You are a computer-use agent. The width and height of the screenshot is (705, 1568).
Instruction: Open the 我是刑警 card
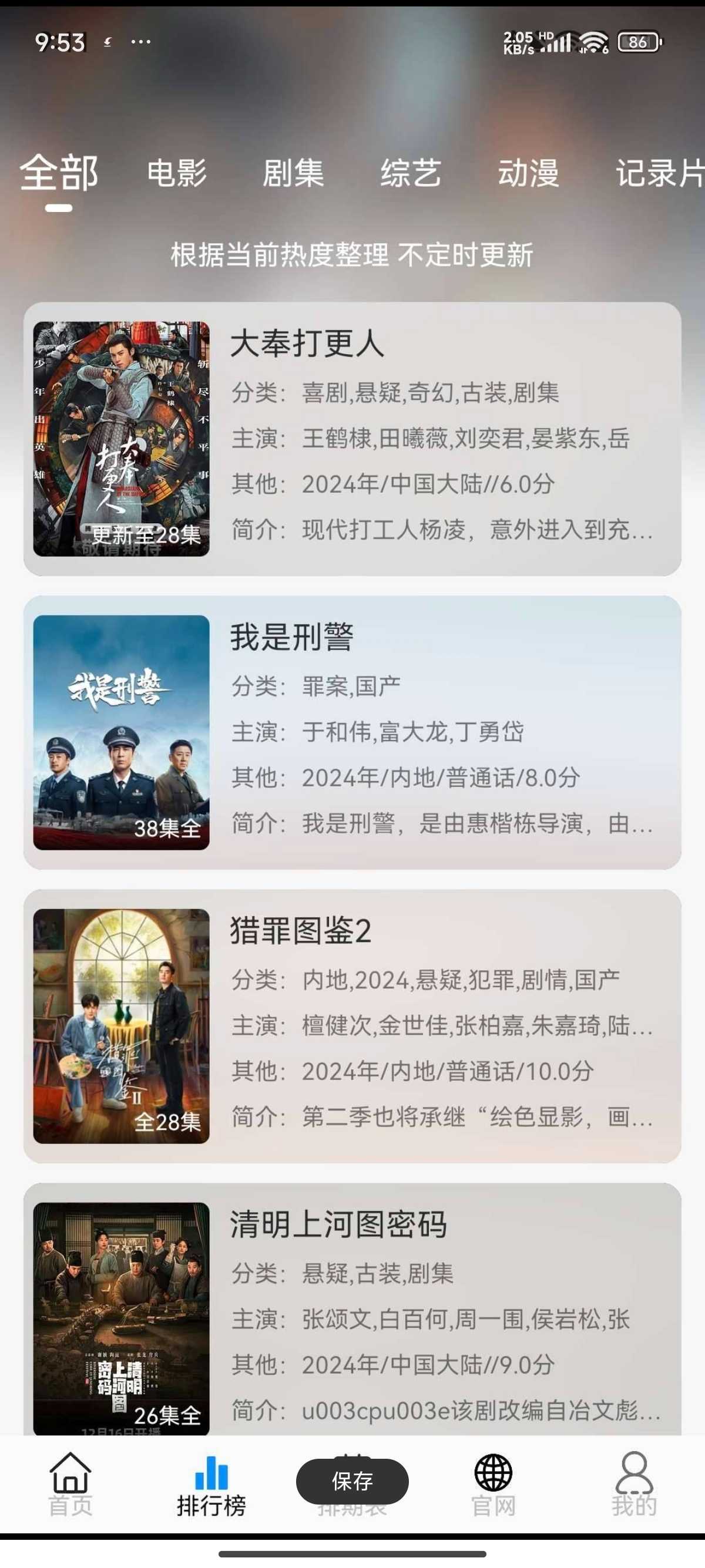352,732
